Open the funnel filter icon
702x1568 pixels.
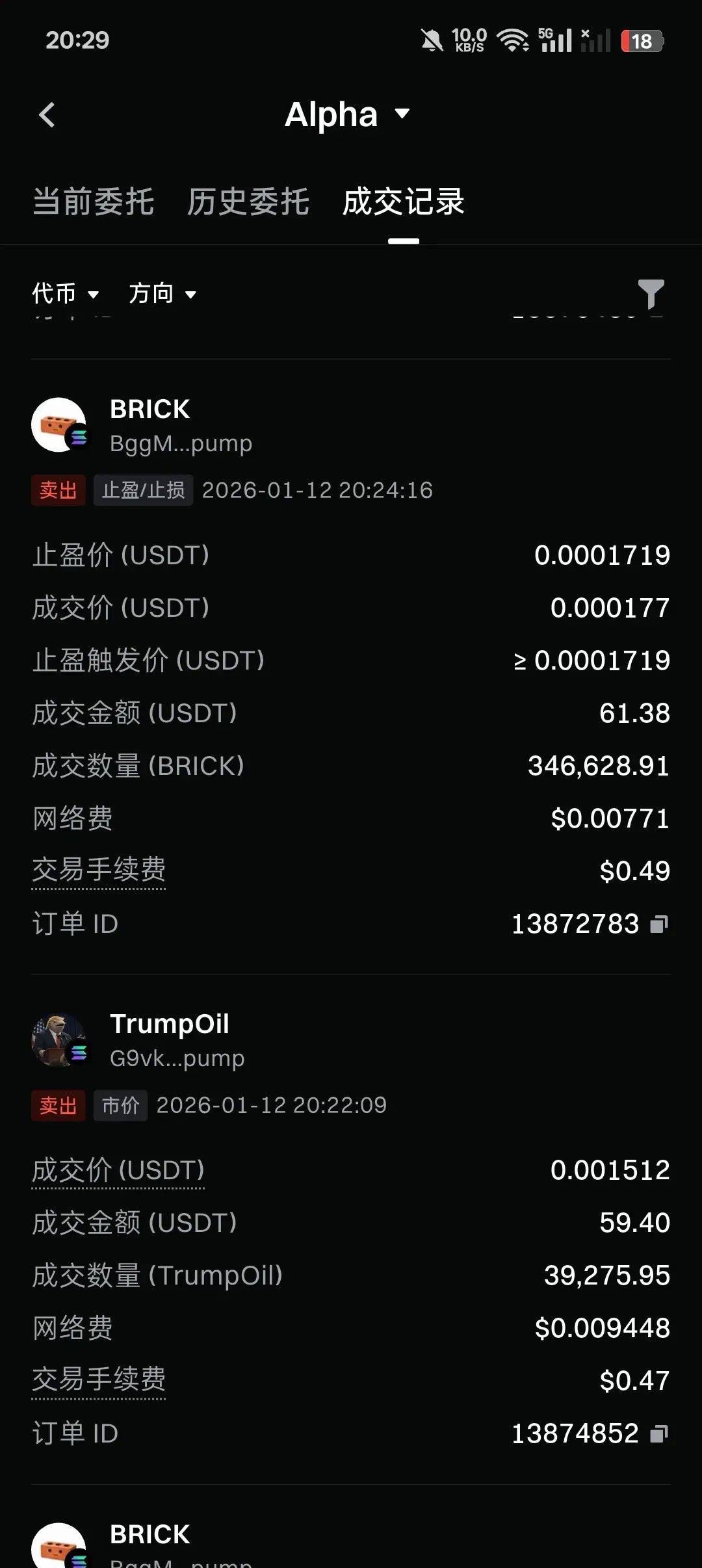[x=651, y=294]
